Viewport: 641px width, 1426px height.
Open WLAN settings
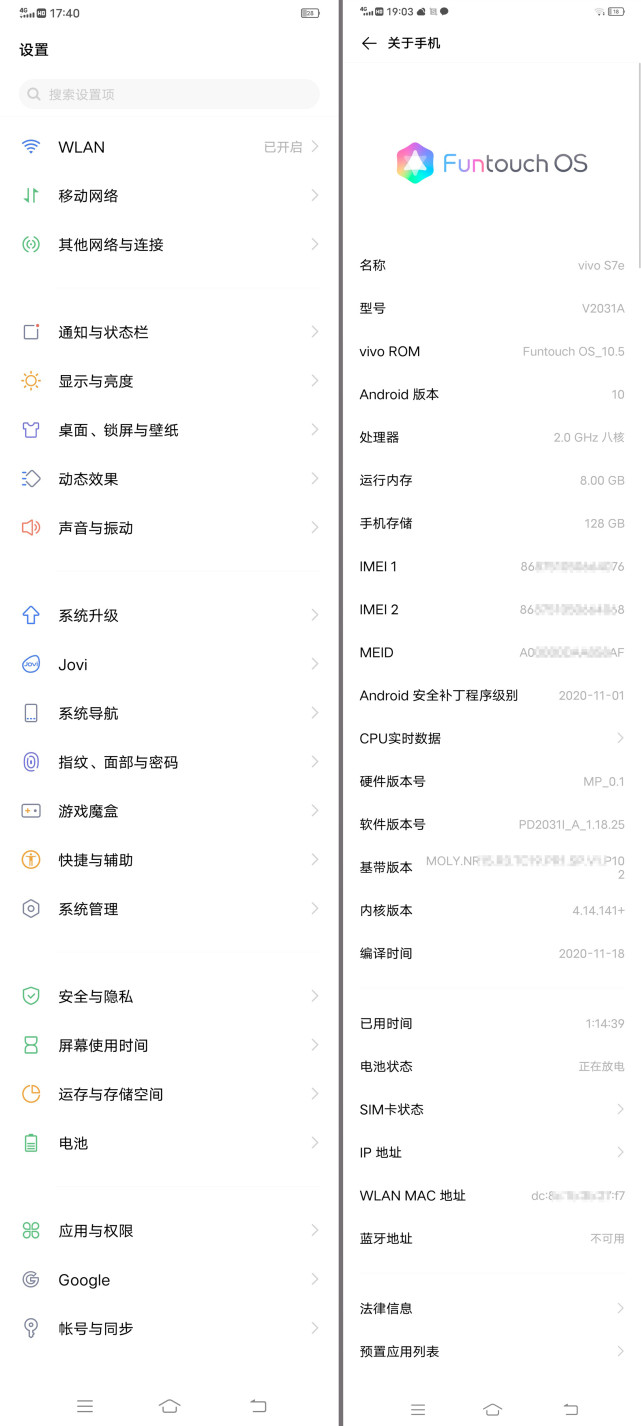pyautogui.click(x=169, y=147)
